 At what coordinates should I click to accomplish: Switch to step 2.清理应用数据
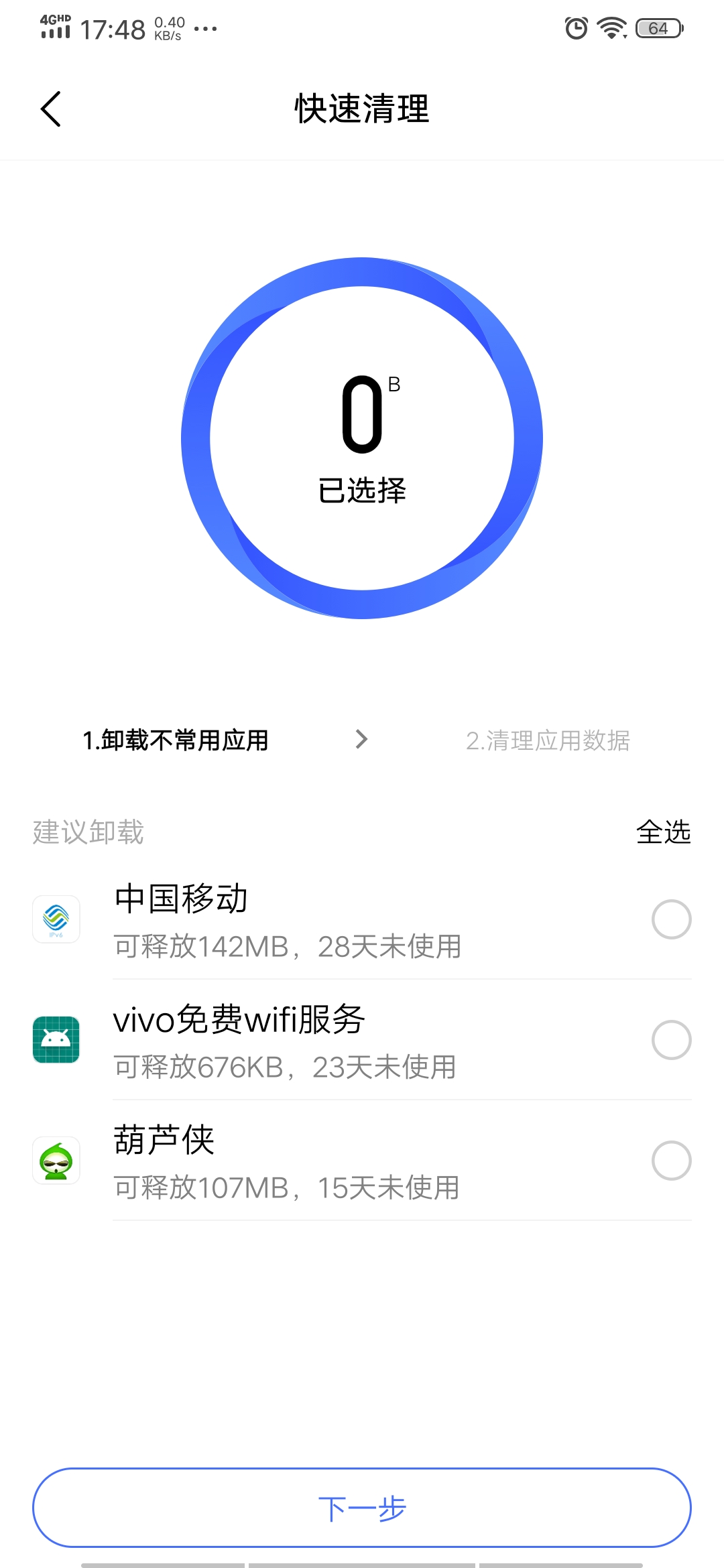(x=550, y=740)
